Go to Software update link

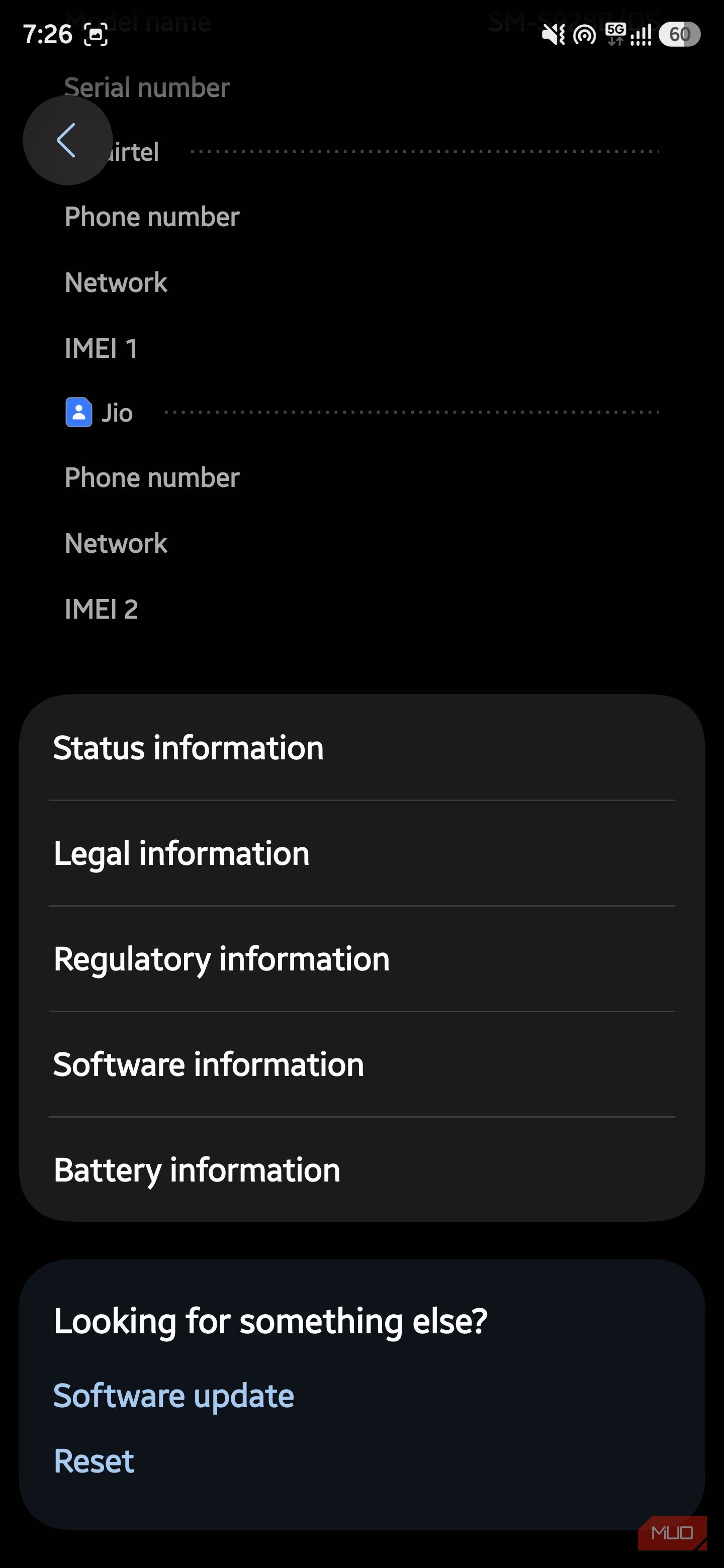tap(173, 1395)
